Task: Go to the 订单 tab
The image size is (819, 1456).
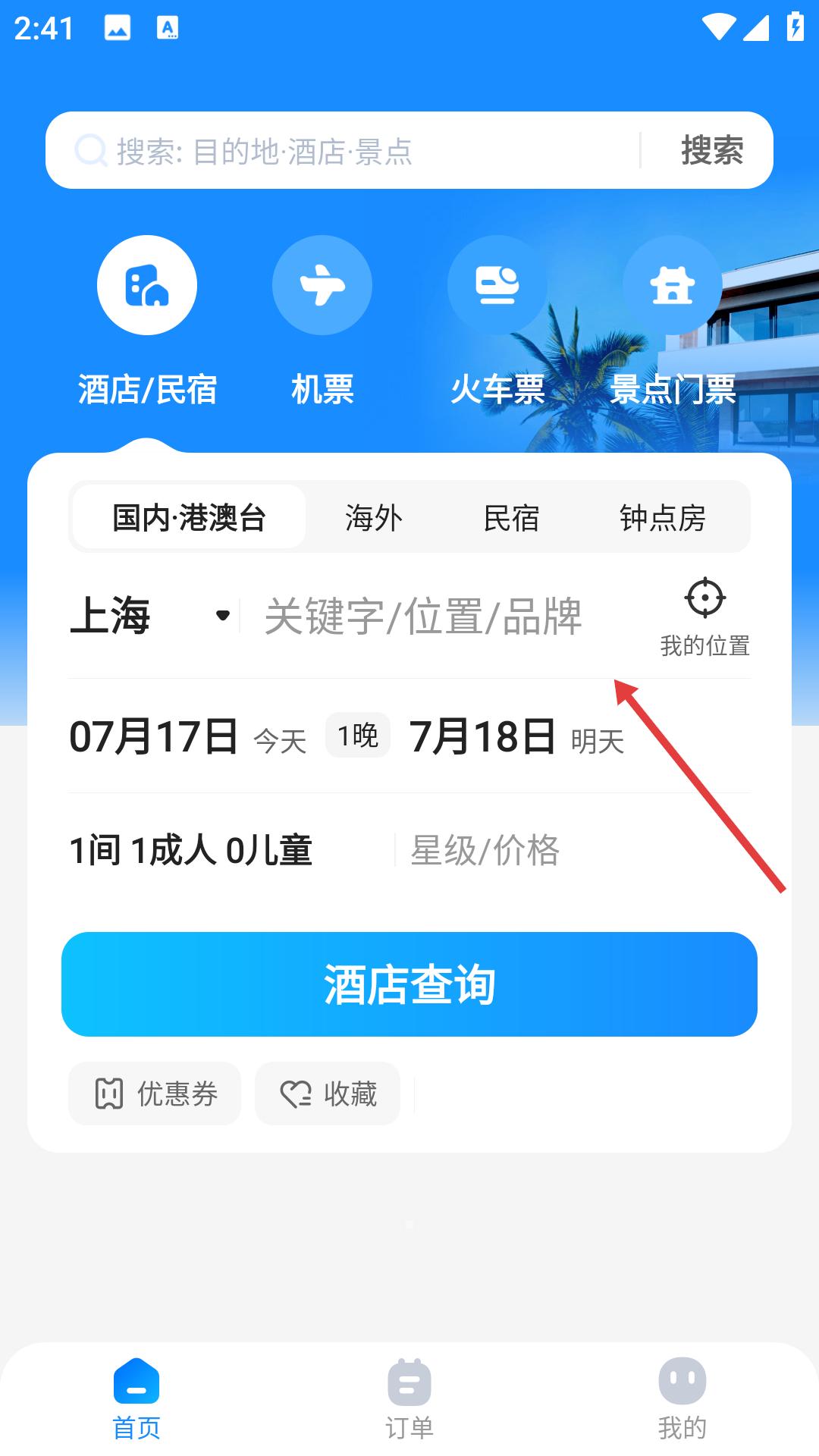Action: point(409,1399)
